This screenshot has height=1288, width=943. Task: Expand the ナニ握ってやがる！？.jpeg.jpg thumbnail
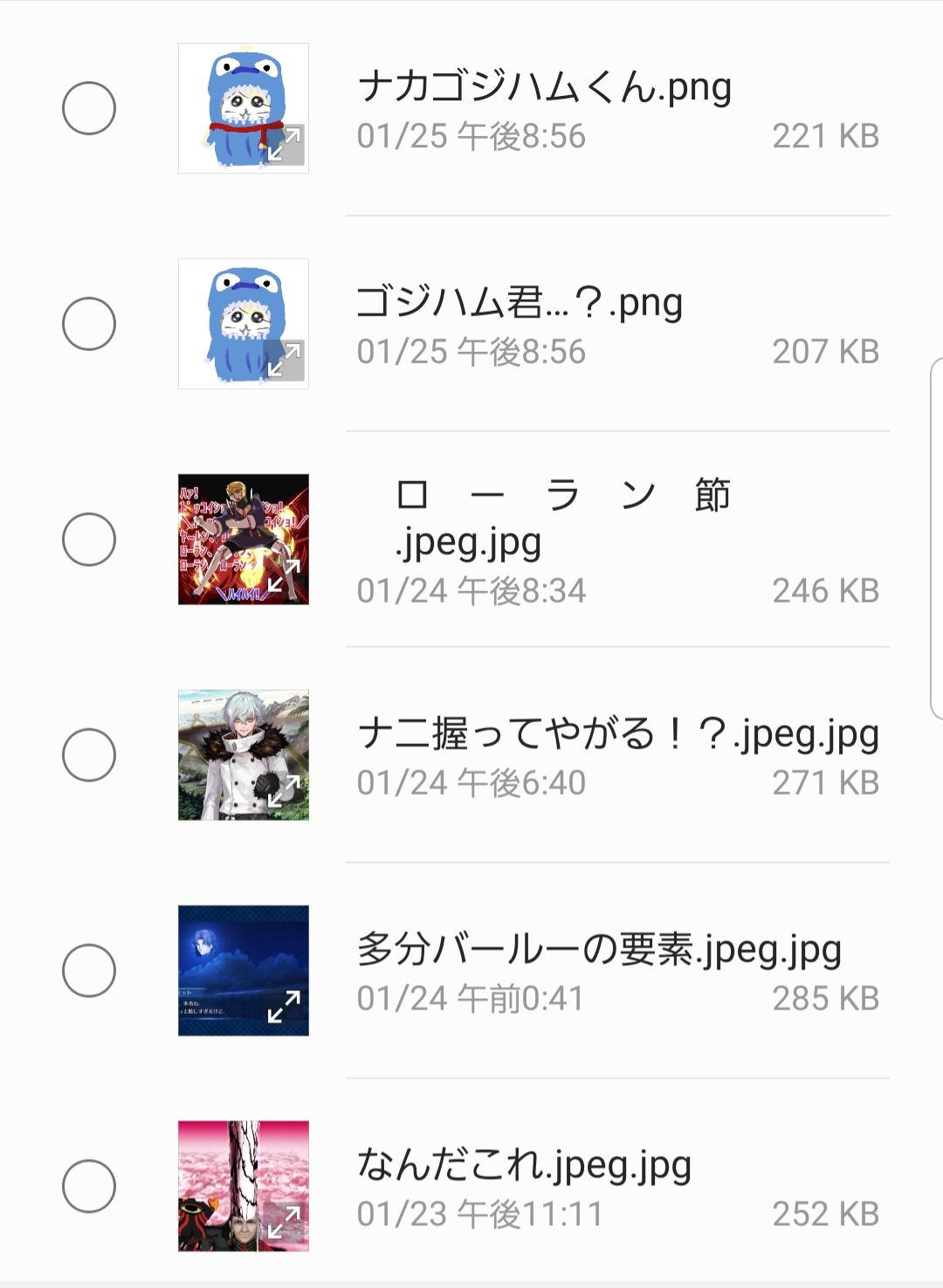[x=285, y=791]
